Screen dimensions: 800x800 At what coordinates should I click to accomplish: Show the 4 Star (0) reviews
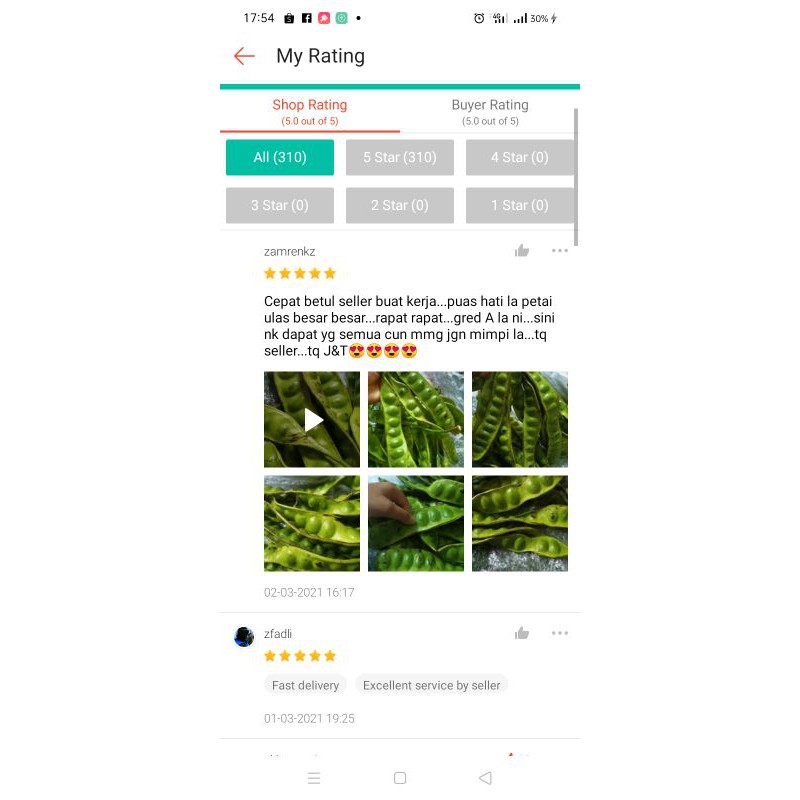519,157
